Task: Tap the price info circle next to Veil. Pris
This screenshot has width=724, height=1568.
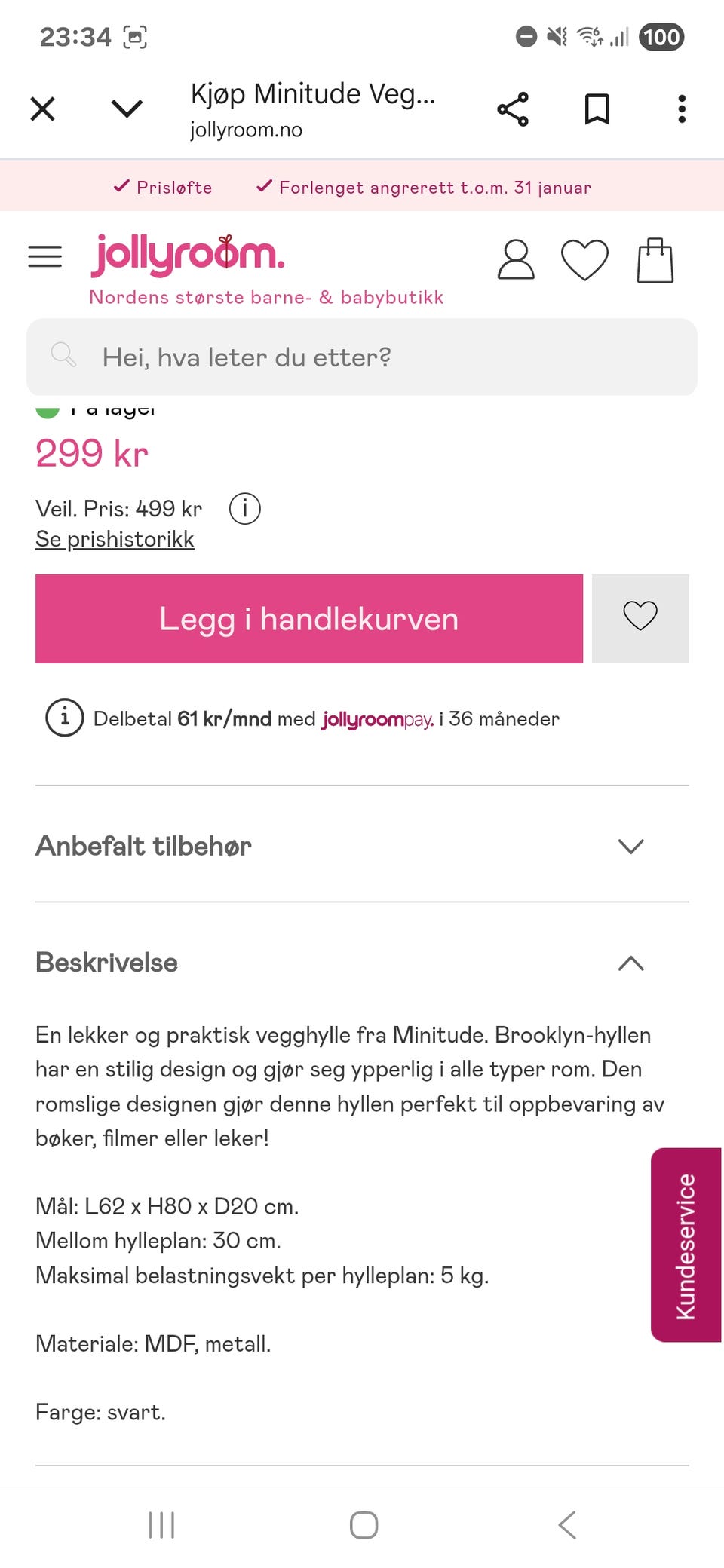Action: 244,508
